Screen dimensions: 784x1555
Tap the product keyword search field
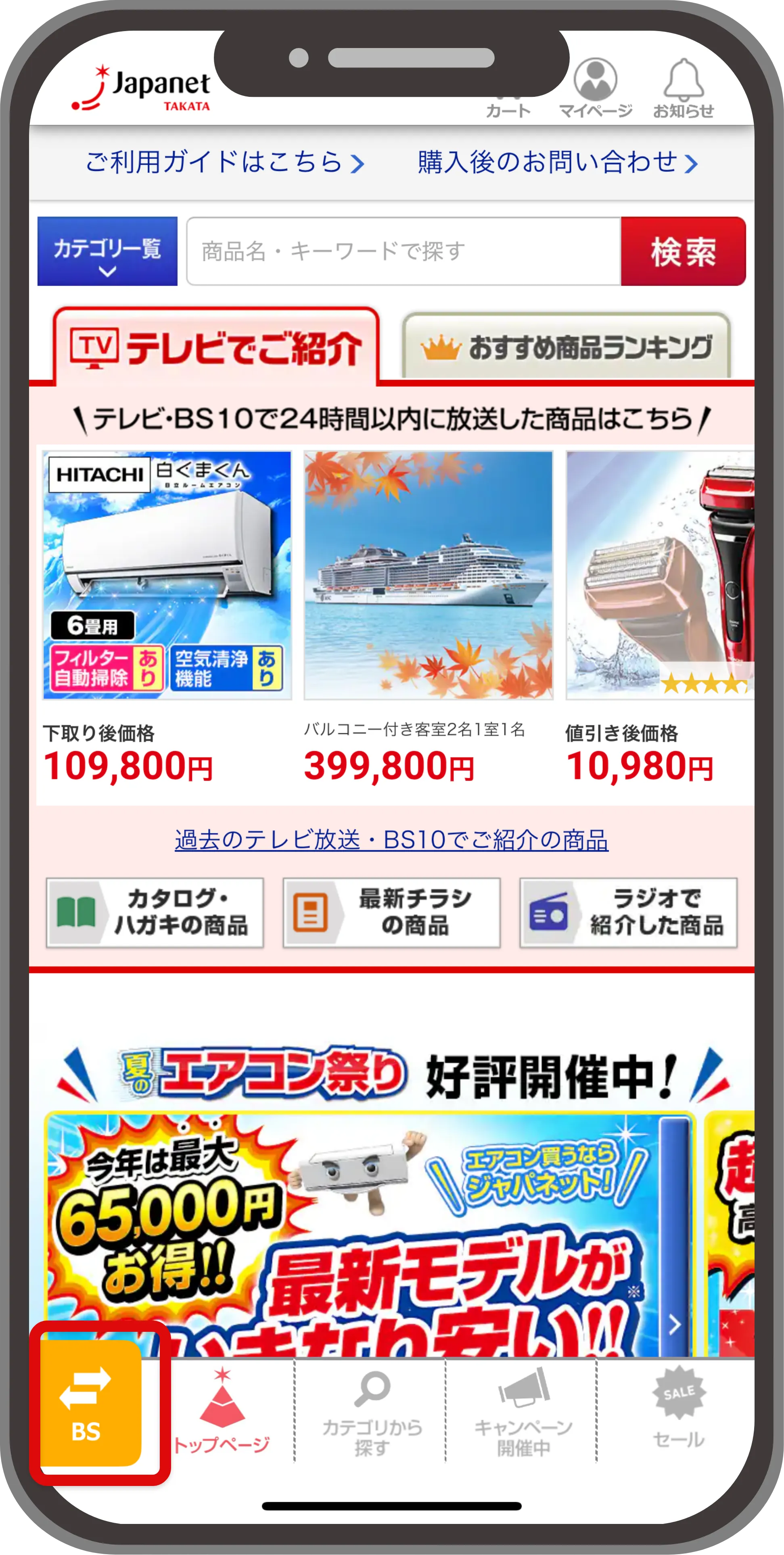coord(403,251)
